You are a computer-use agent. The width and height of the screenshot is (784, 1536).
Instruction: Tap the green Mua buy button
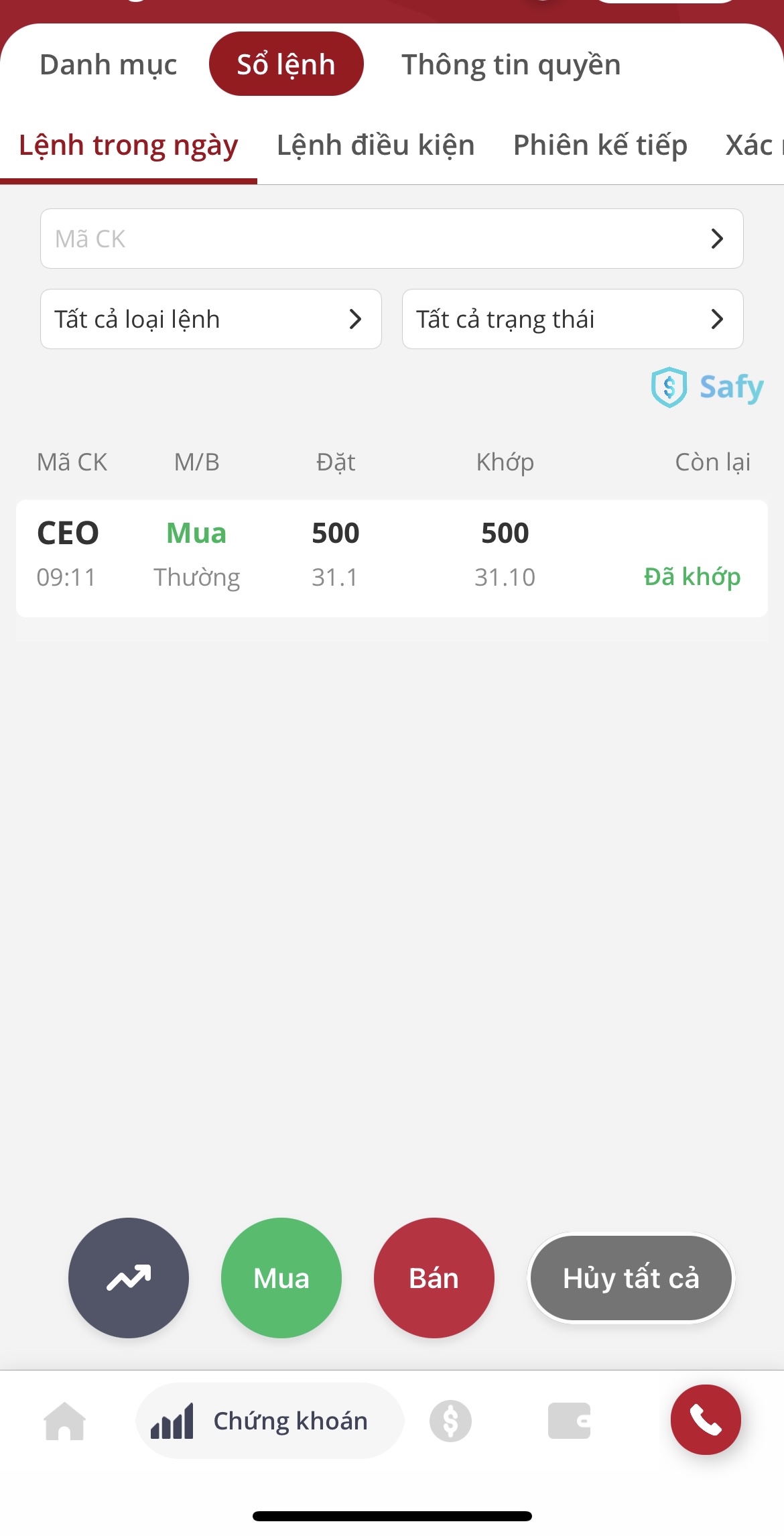click(281, 1277)
